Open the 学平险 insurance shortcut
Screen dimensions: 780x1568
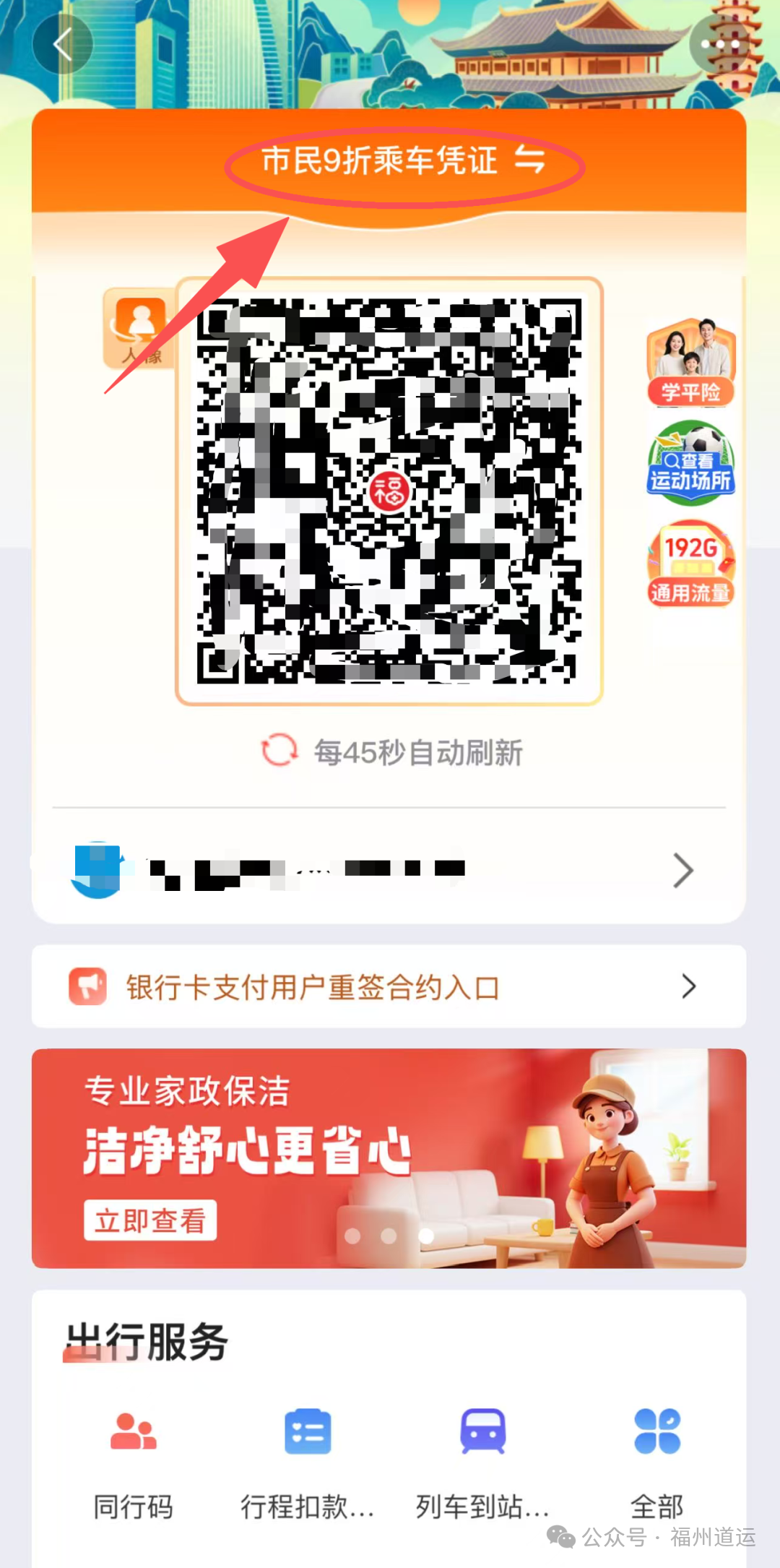pyautogui.click(x=691, y=362)
